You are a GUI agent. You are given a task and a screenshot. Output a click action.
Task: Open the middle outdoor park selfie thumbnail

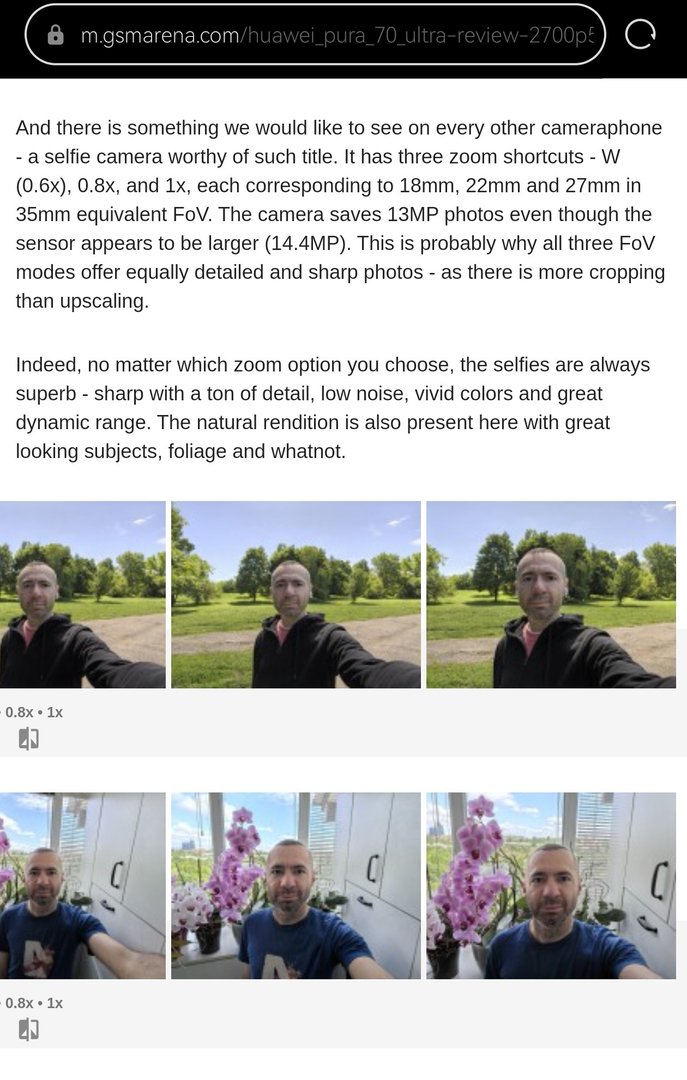(x=296, y=594)
